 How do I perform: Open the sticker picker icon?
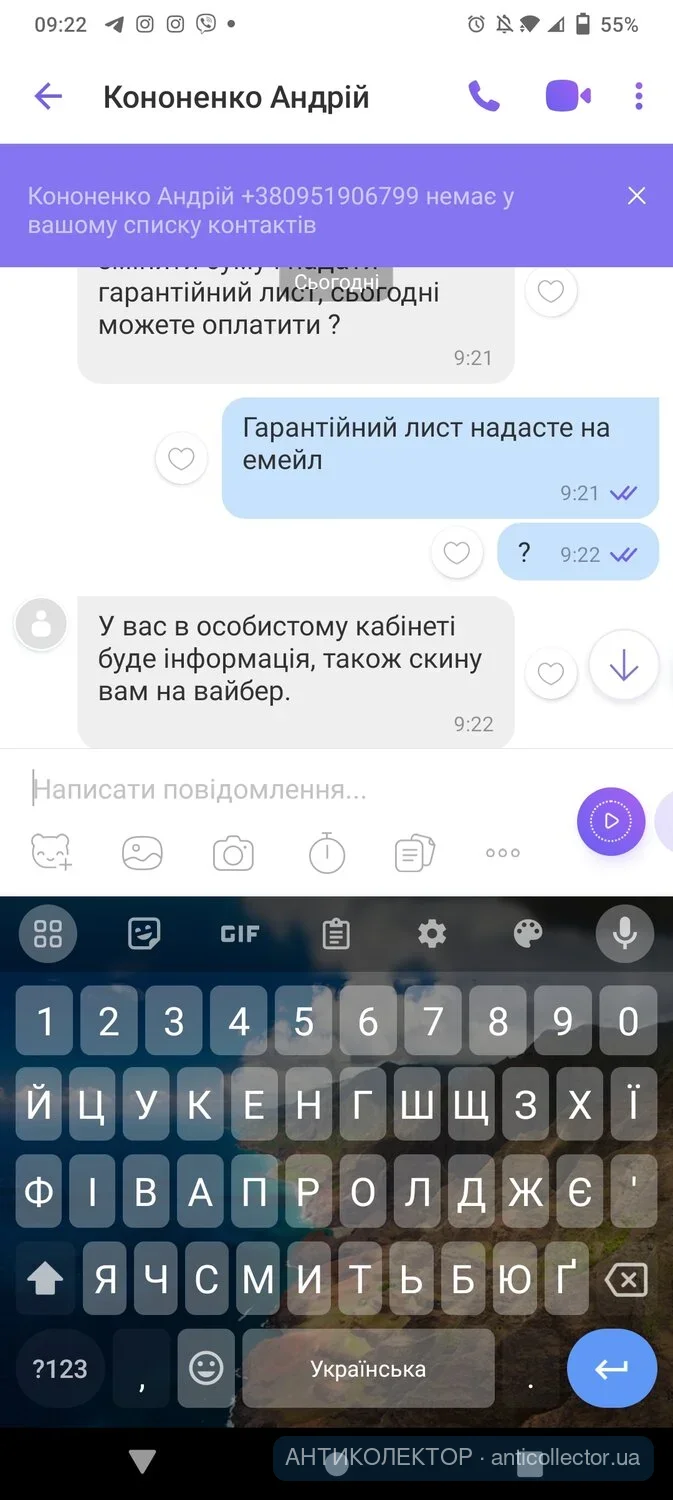tap(51, 853)
